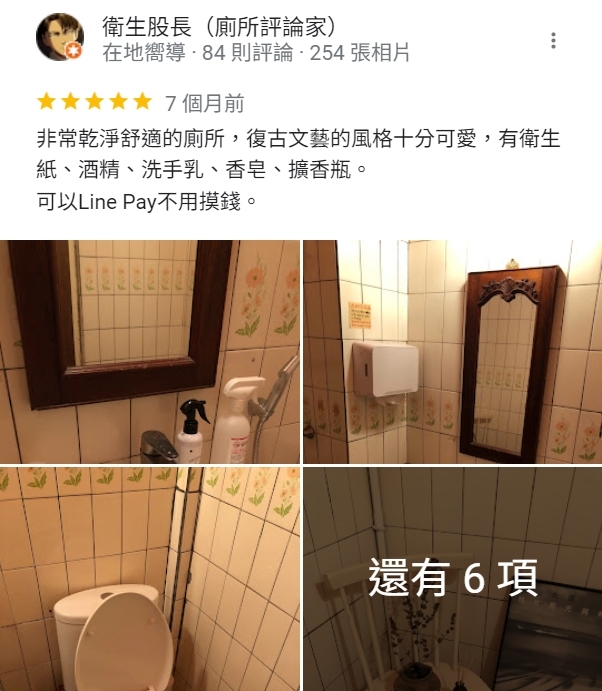Open the review's three-dot overflow menu
The height and width of the screenshot is (691, 602).
(553, 41)
